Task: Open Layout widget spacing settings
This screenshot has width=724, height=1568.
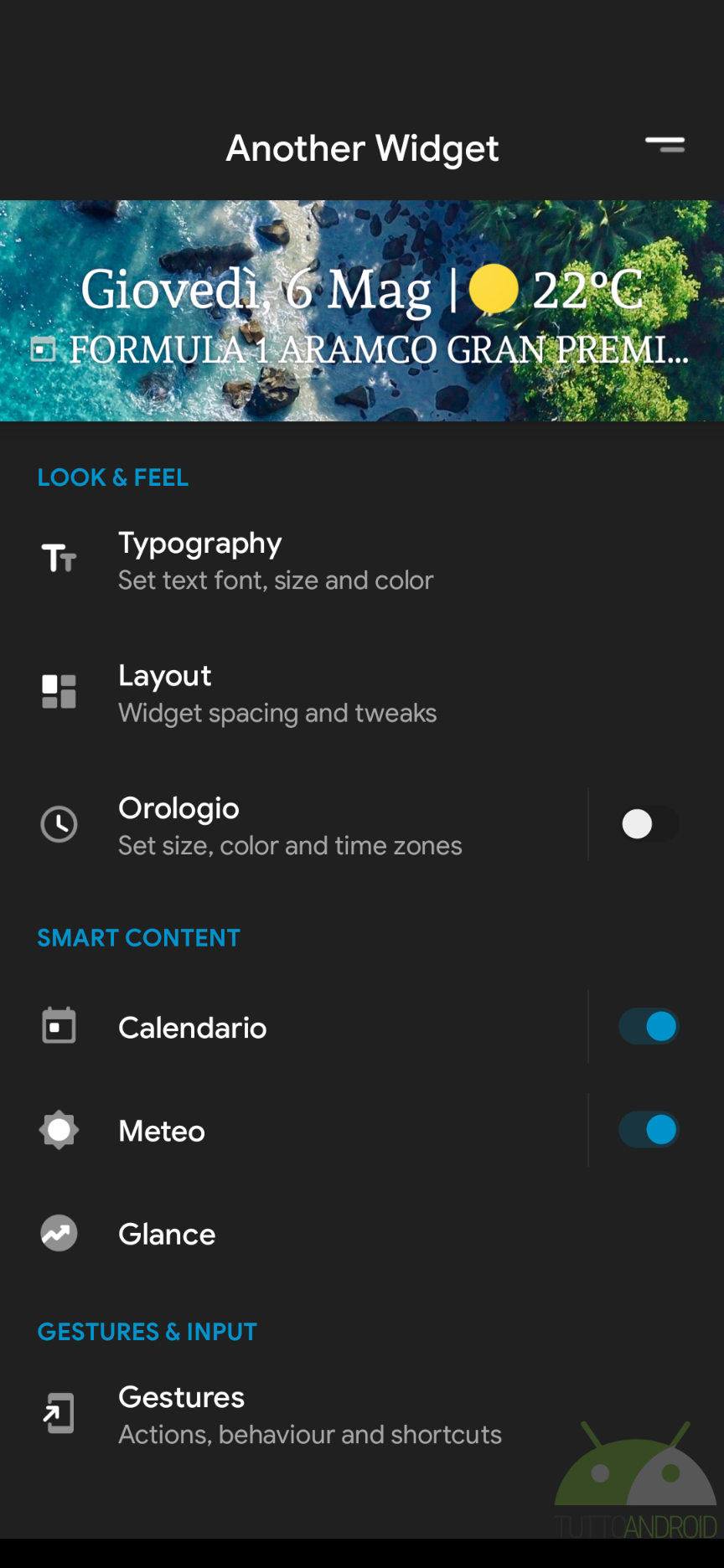Action: [362, 693]
